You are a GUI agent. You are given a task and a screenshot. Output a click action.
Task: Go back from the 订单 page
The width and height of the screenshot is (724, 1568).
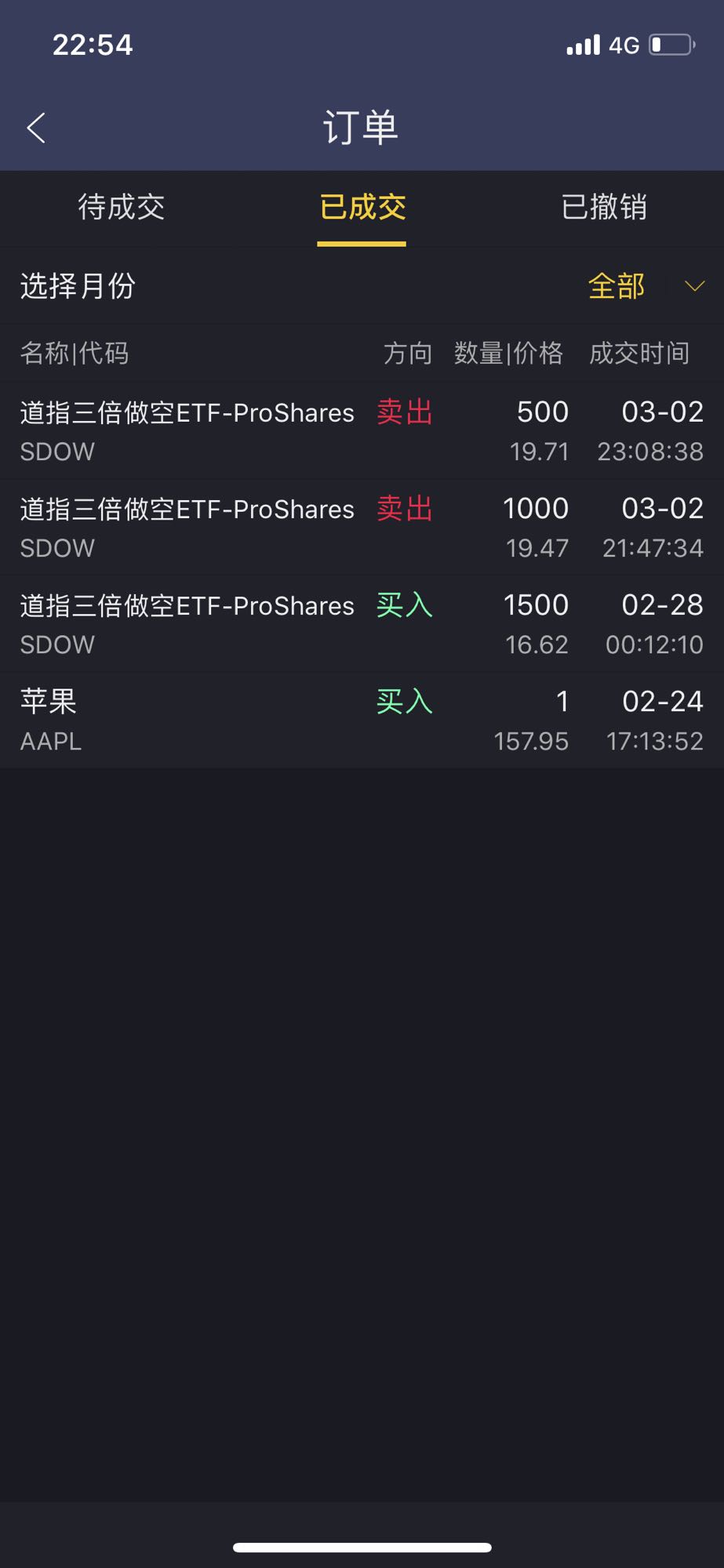click(36, 128)
